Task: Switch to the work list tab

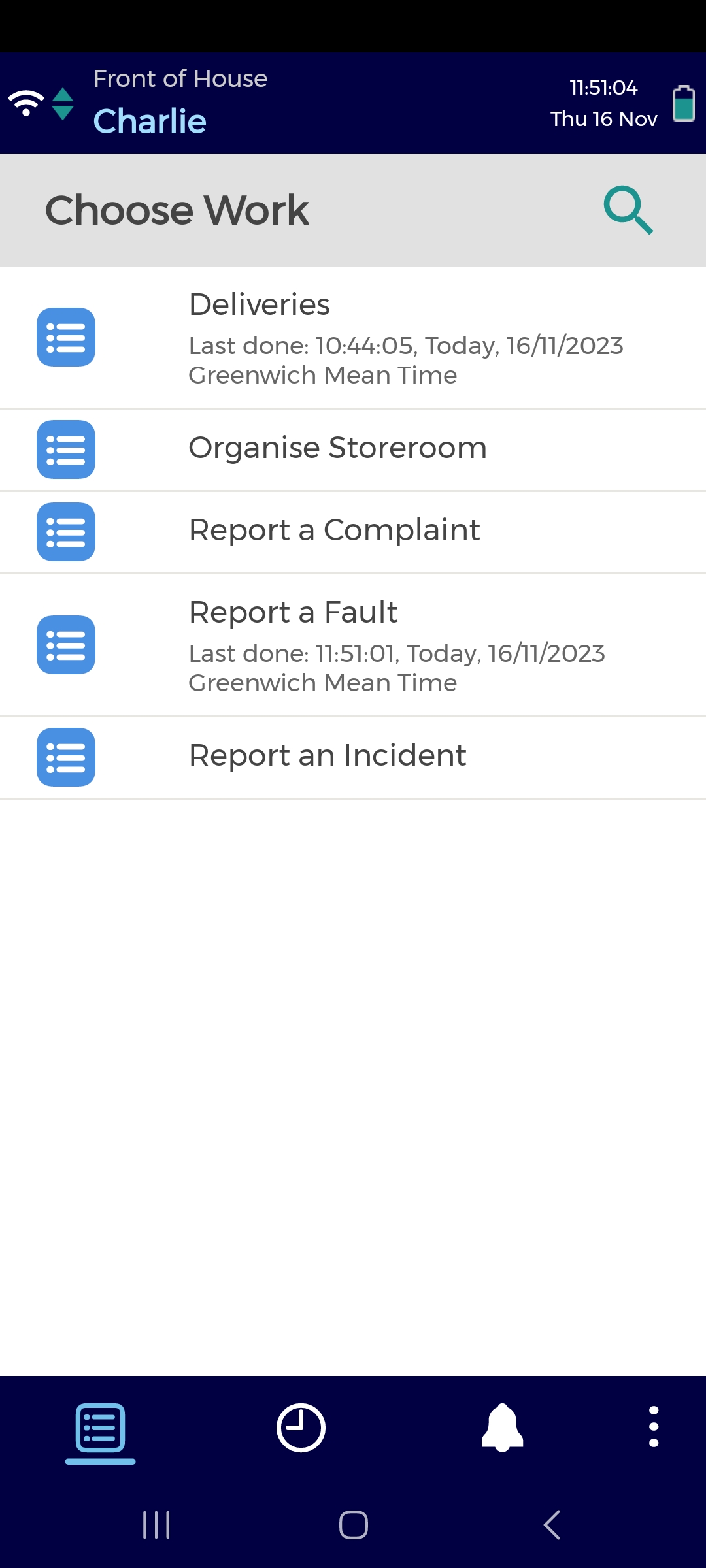Action: (x=100, y=1429)
